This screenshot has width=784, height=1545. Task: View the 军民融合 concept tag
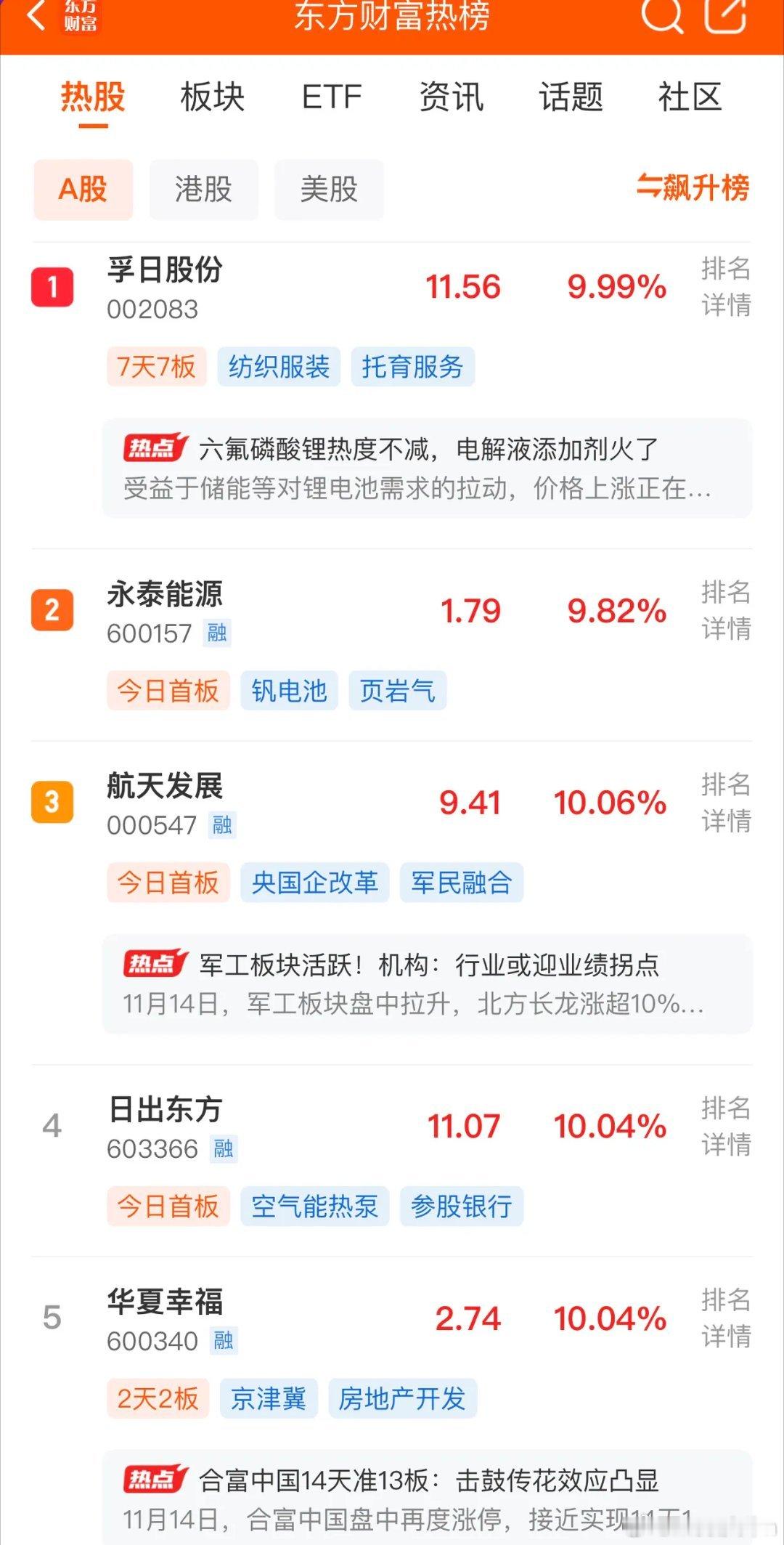click(463, 883)
